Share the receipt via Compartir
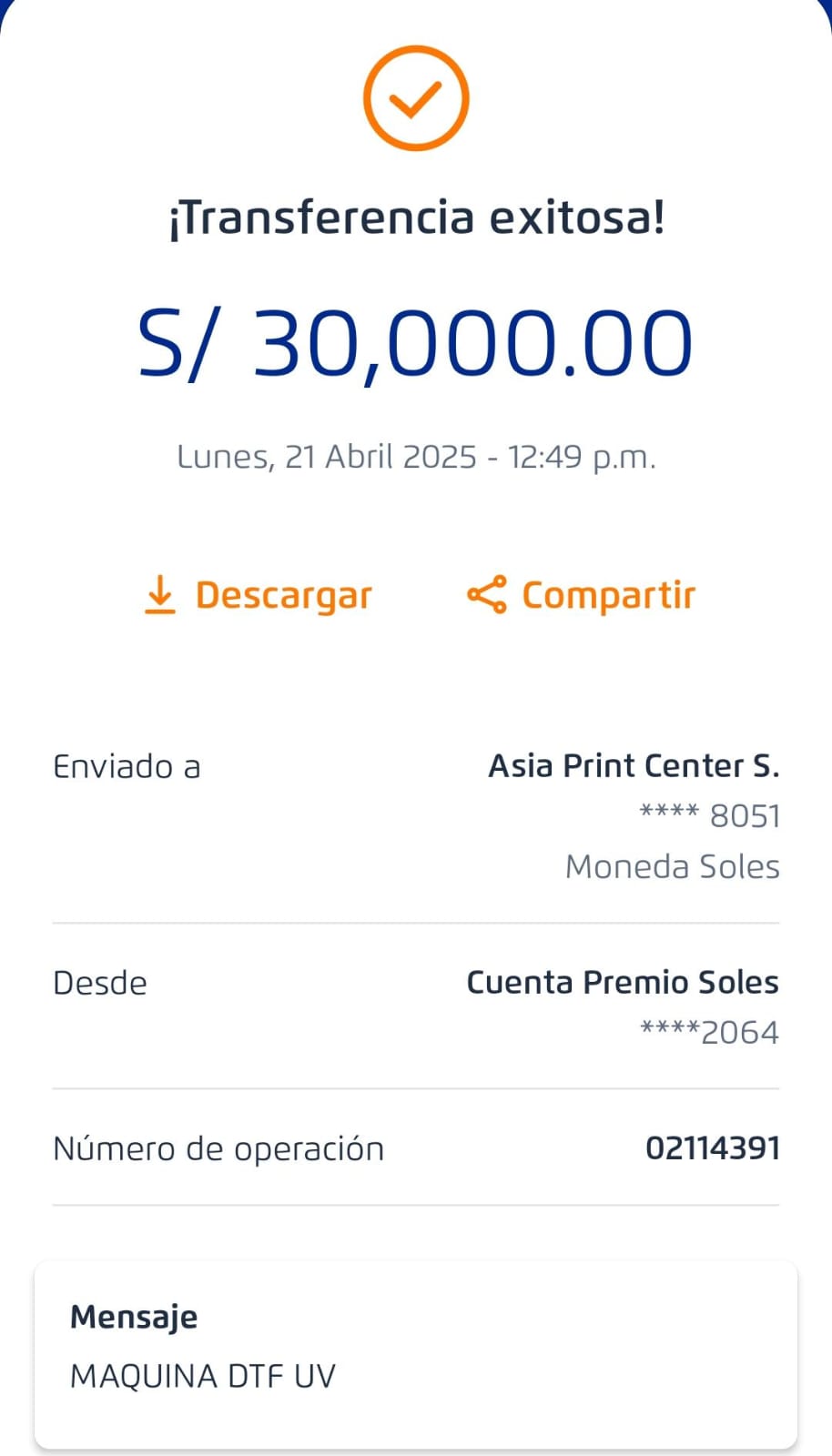Screen dimensions: 832x1456 (581, 595)
